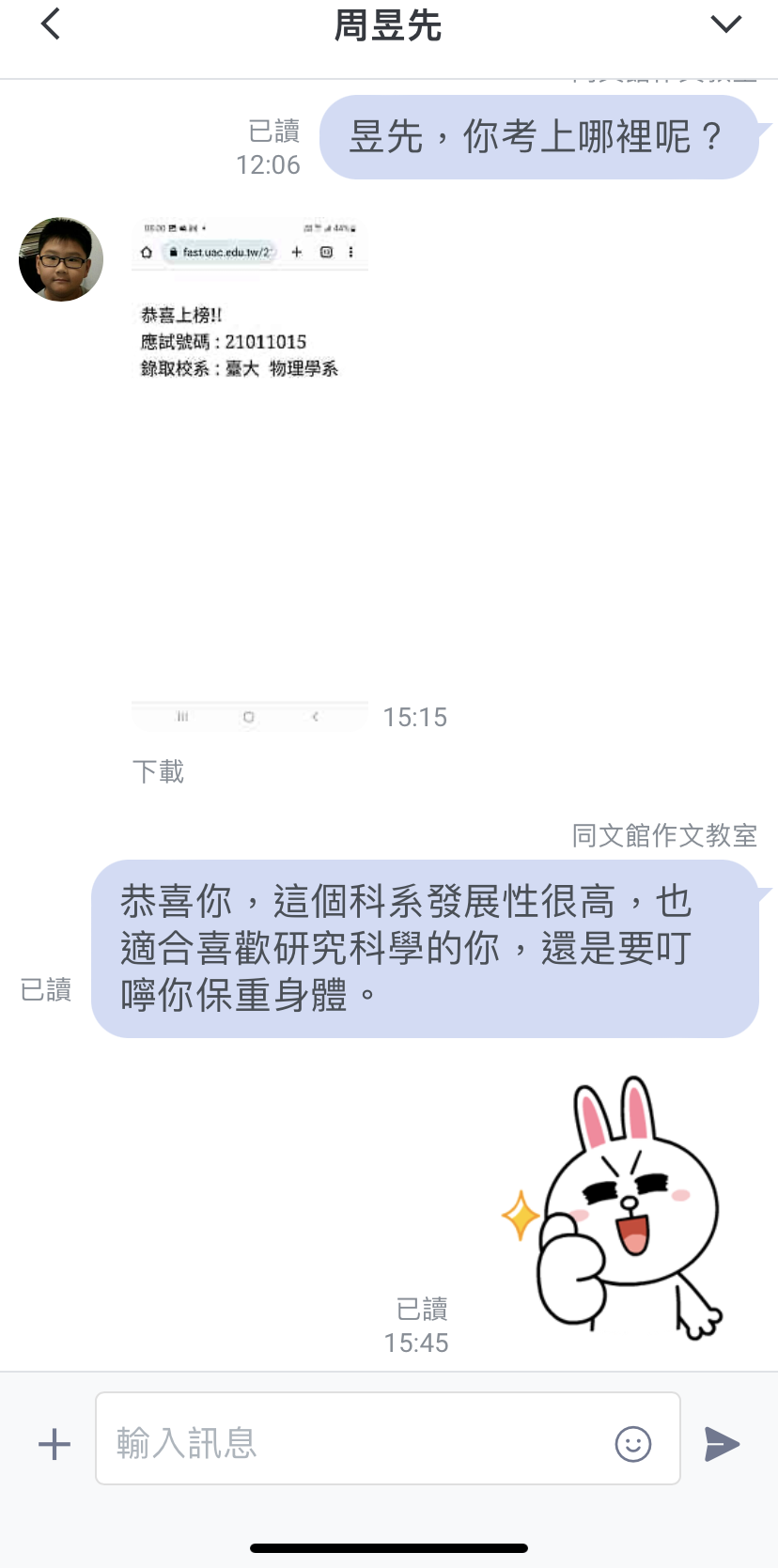Screen dimensions: 778x1568
Task: Expand the chat options dropdown arrow
Action: coord(725,24)
